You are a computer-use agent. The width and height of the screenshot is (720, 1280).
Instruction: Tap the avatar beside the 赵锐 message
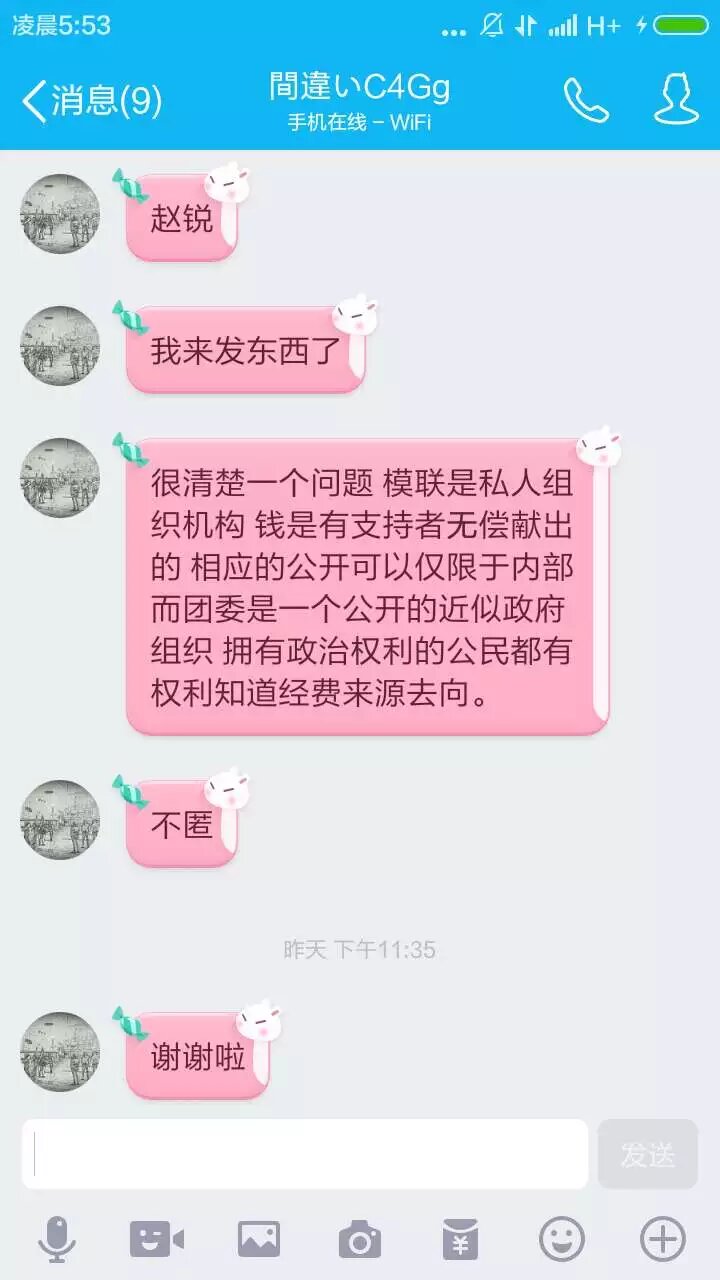click(60, 214)
